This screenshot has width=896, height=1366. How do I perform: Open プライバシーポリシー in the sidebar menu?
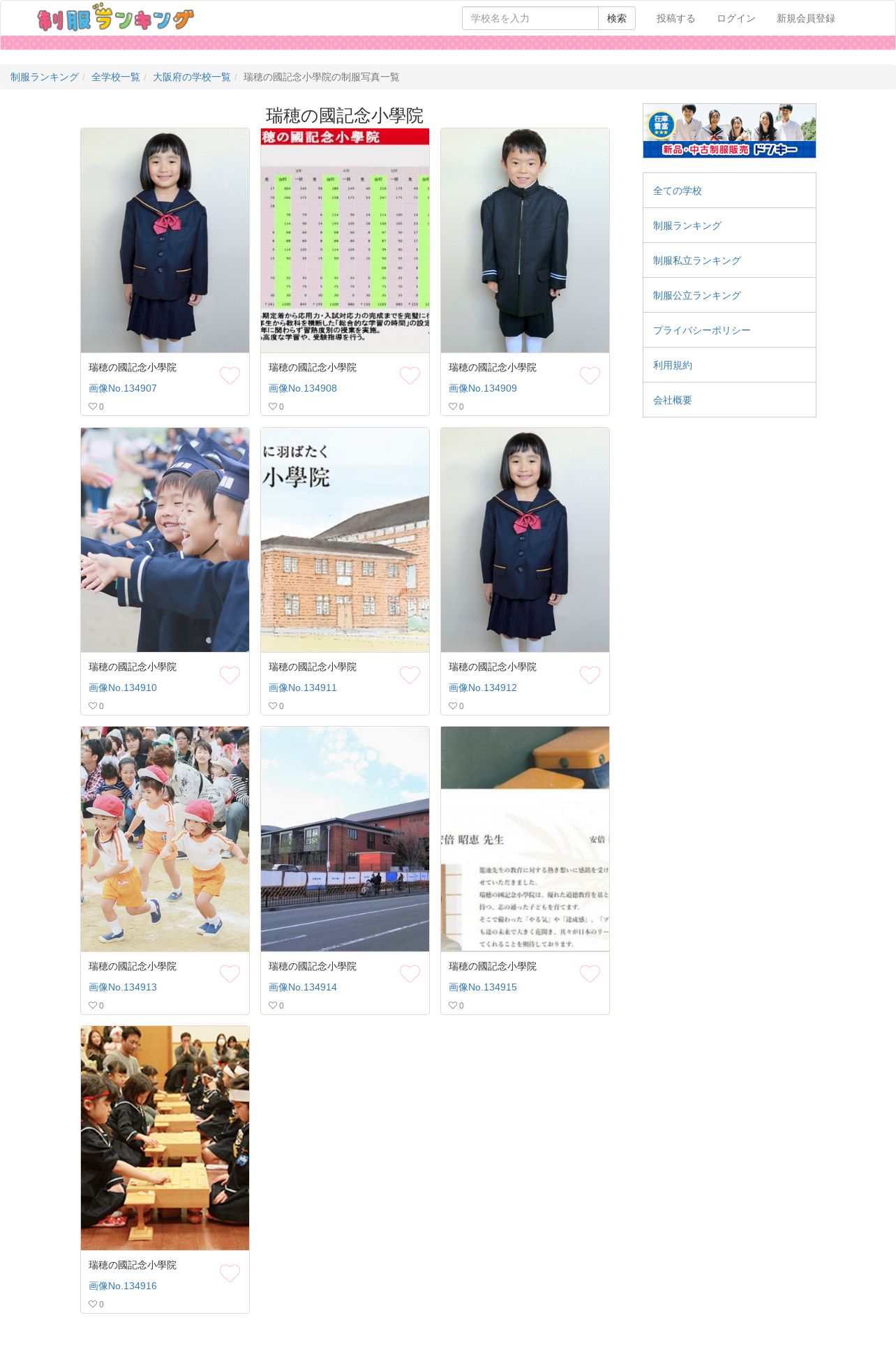click(701, 330)
